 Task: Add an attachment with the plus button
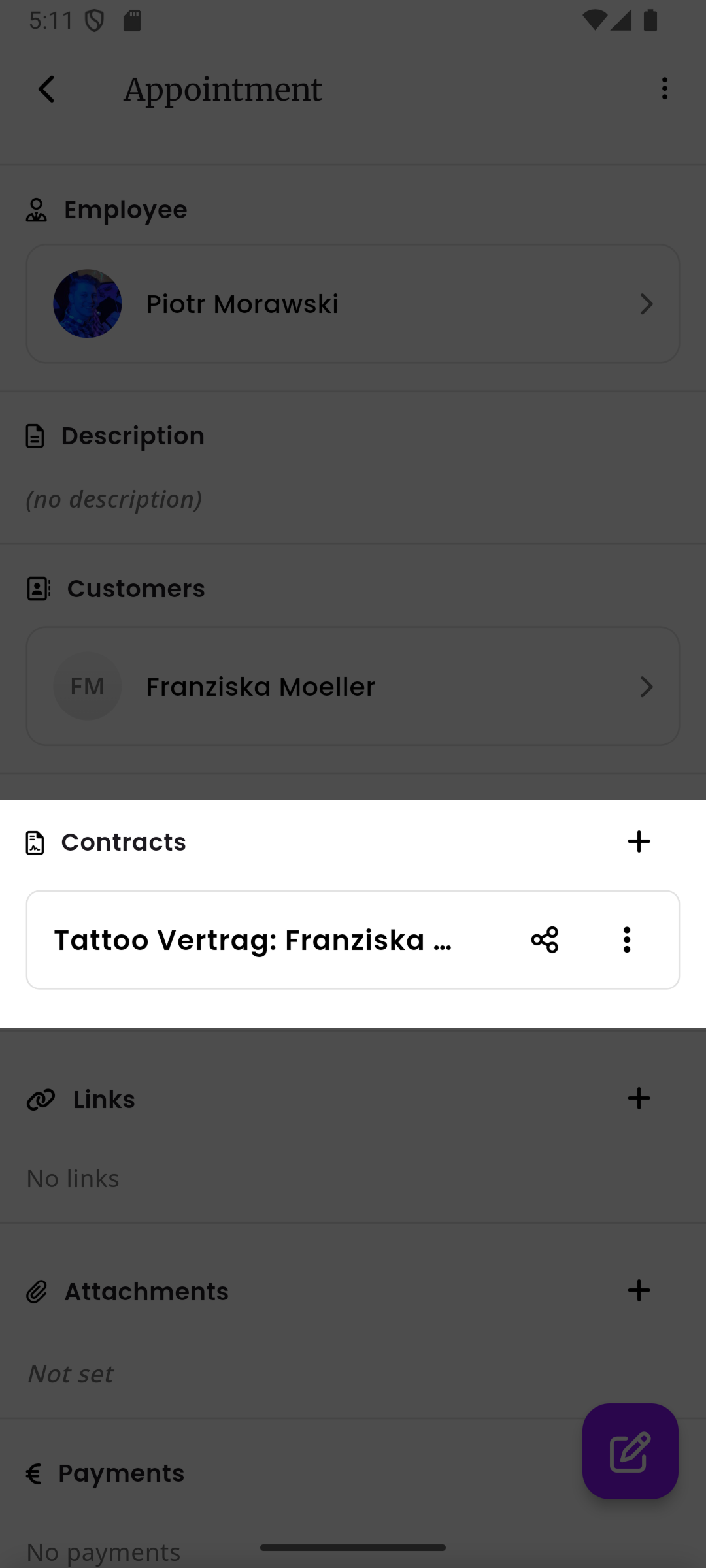pyautogui.click(x=639, y=1290)
